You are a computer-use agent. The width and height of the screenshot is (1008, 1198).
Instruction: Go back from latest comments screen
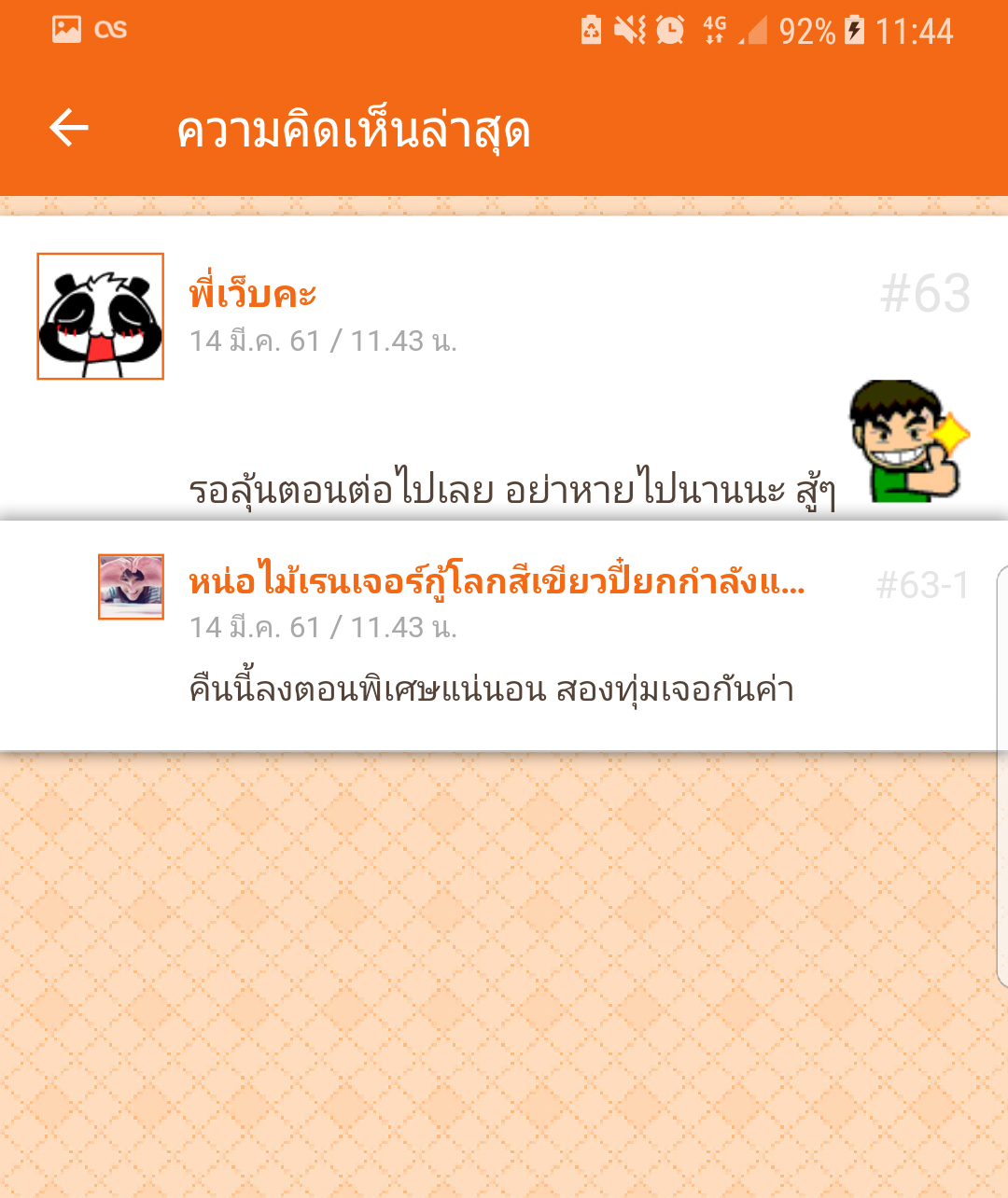(69, 129)
